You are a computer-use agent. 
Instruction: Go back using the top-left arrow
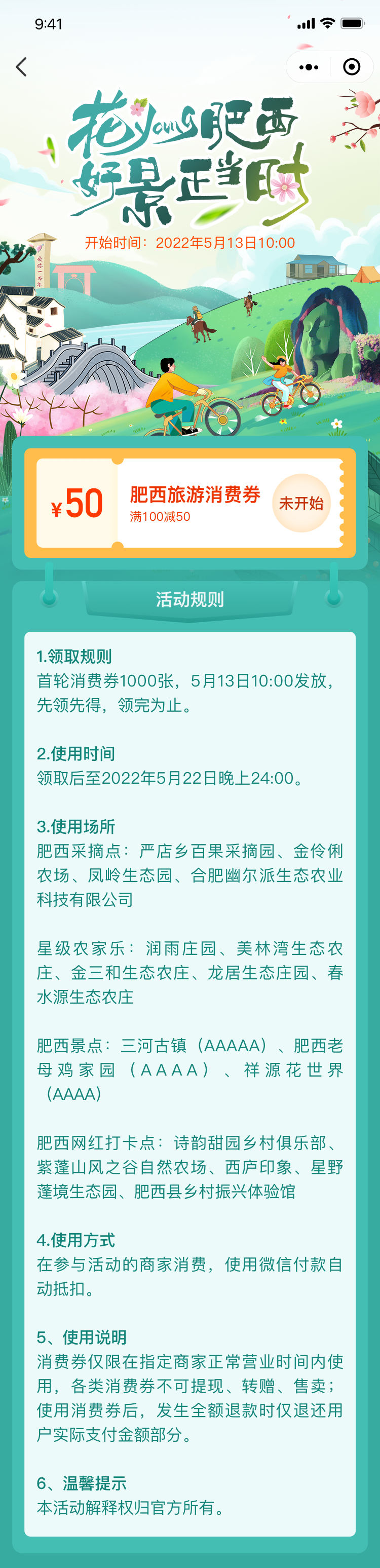[22, 67]
